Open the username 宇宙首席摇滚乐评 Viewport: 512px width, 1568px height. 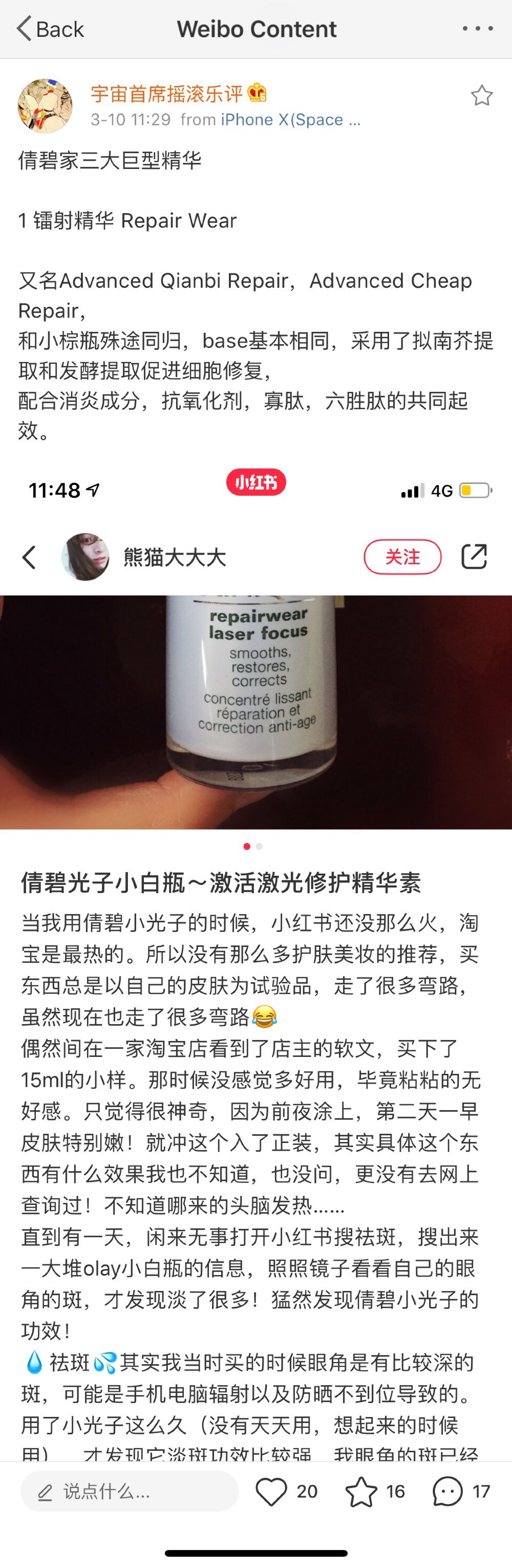point(167,93)
